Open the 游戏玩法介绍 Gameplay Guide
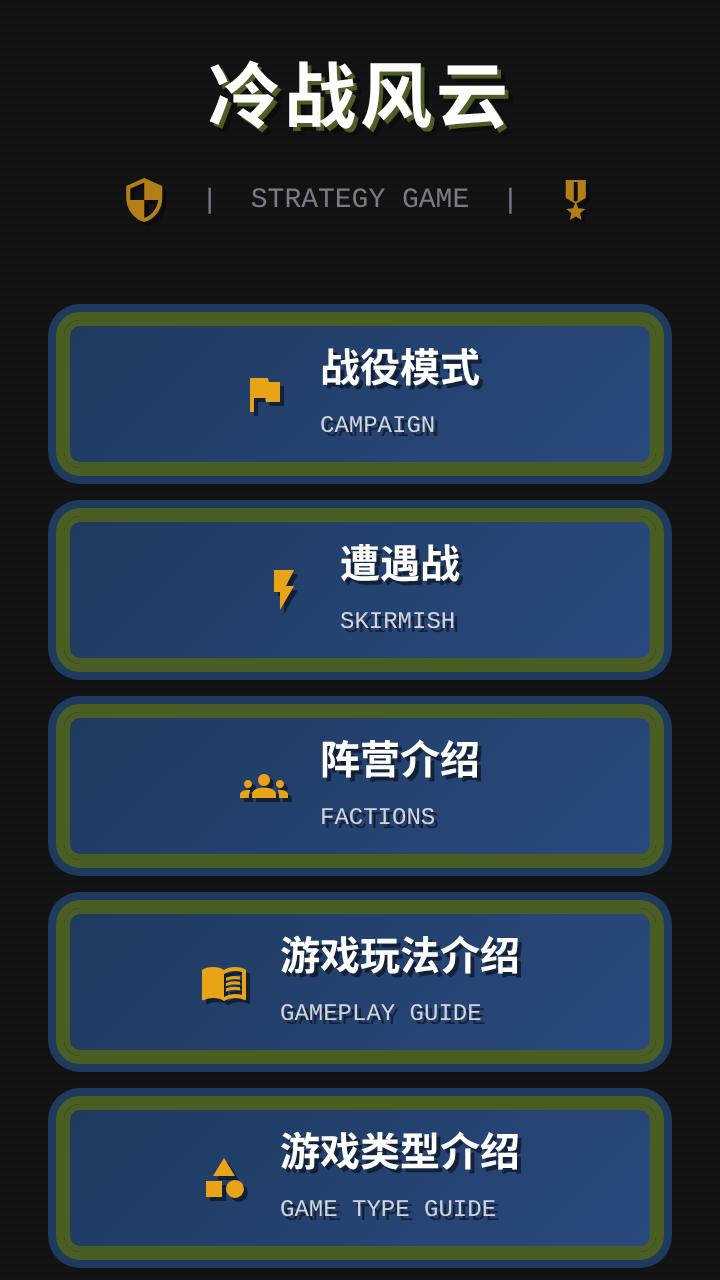Viewport: 720px width, 1280px height. 360,982
